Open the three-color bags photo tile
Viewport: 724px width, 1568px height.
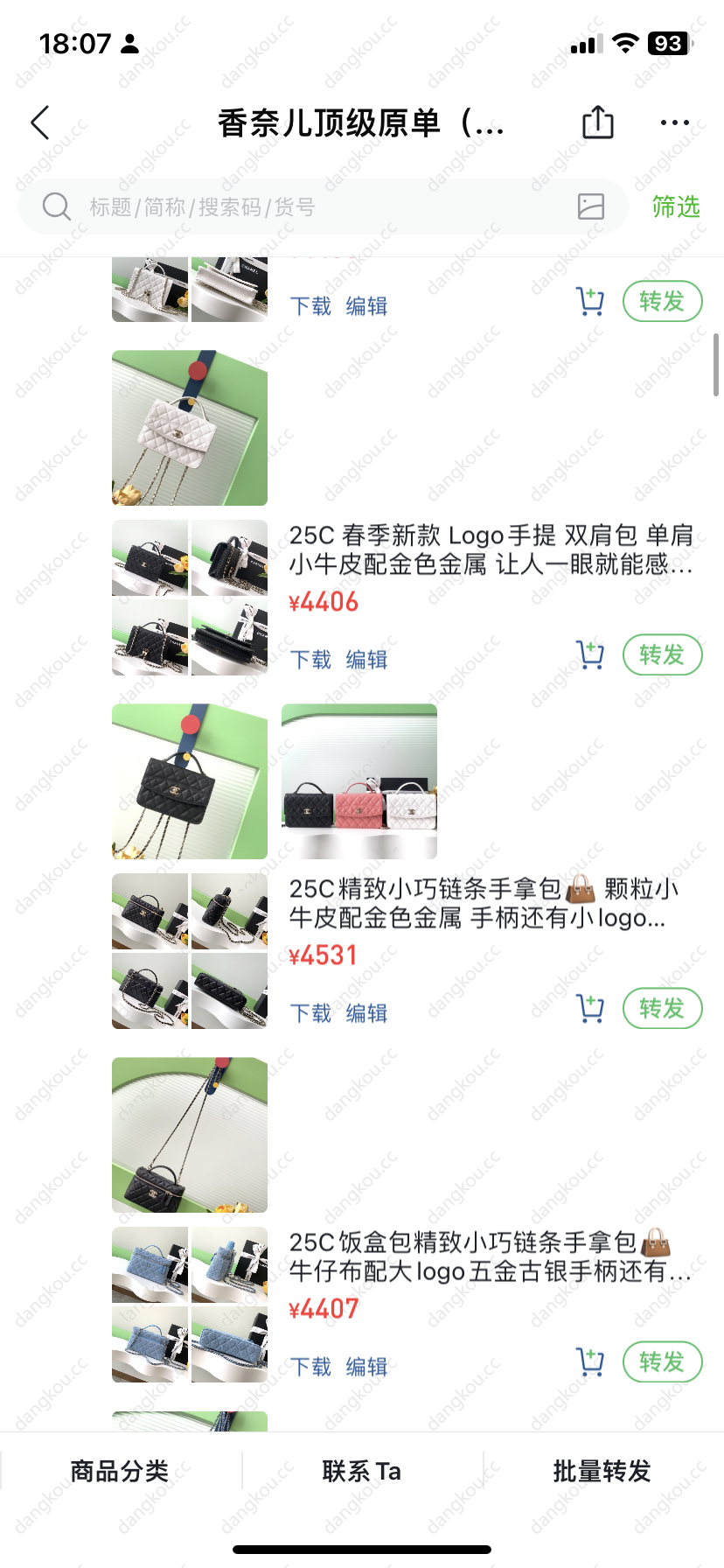click(x=359, y=781)
